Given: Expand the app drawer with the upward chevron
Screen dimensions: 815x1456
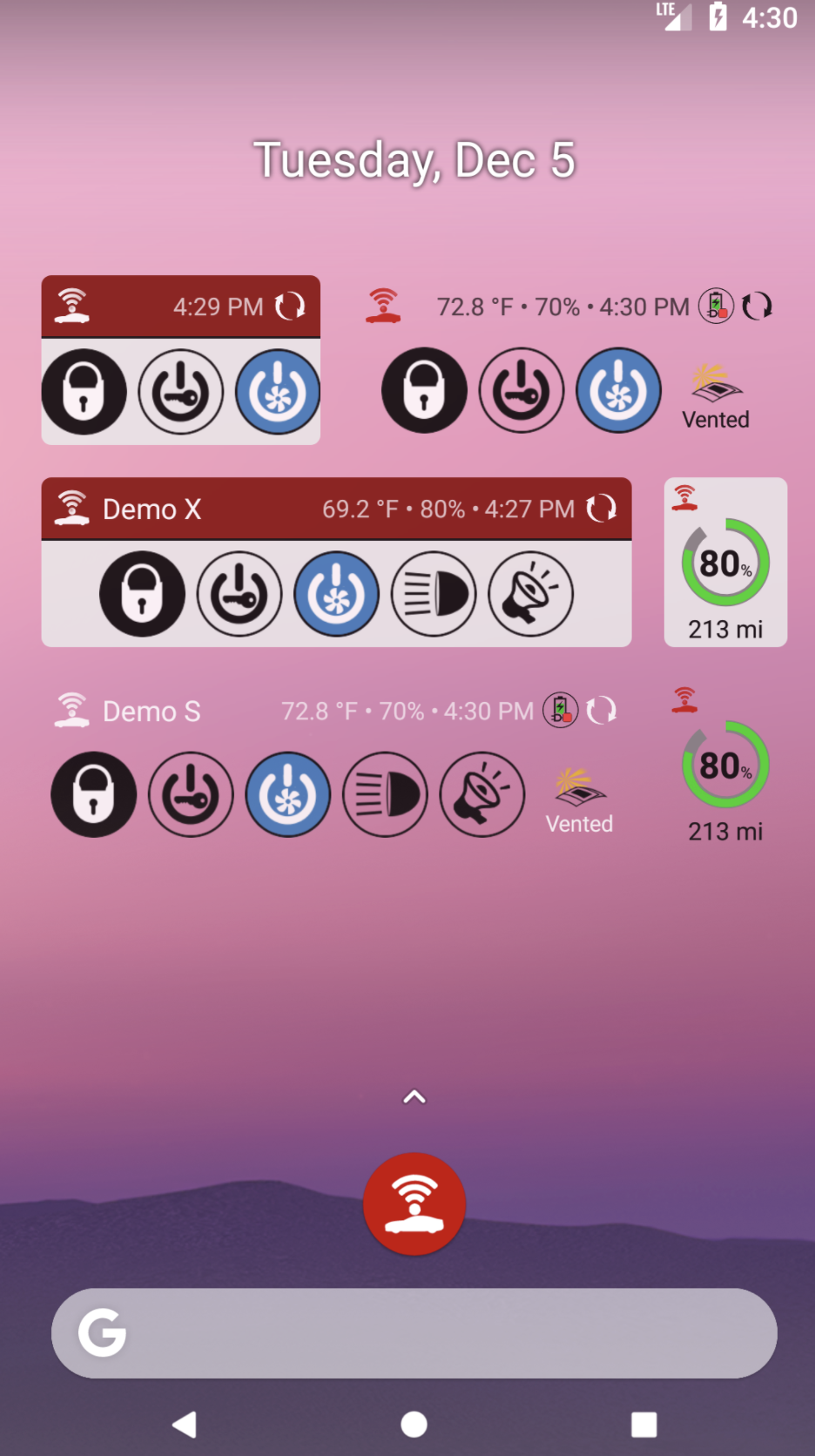Looking at the screenshot, I should pos(414,1096).
